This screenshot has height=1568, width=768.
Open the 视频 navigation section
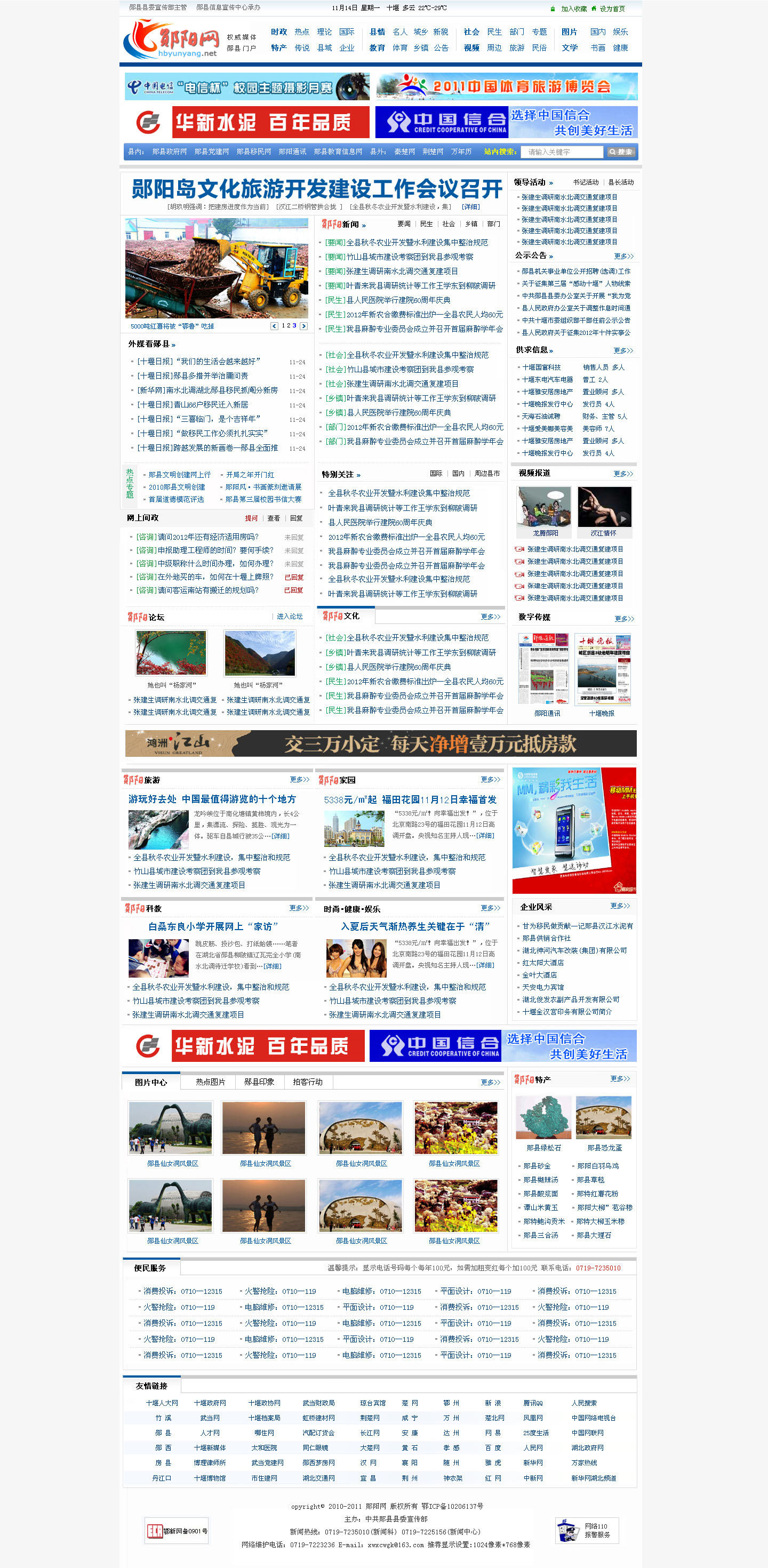pyautogui.click(x=471, y=47)
